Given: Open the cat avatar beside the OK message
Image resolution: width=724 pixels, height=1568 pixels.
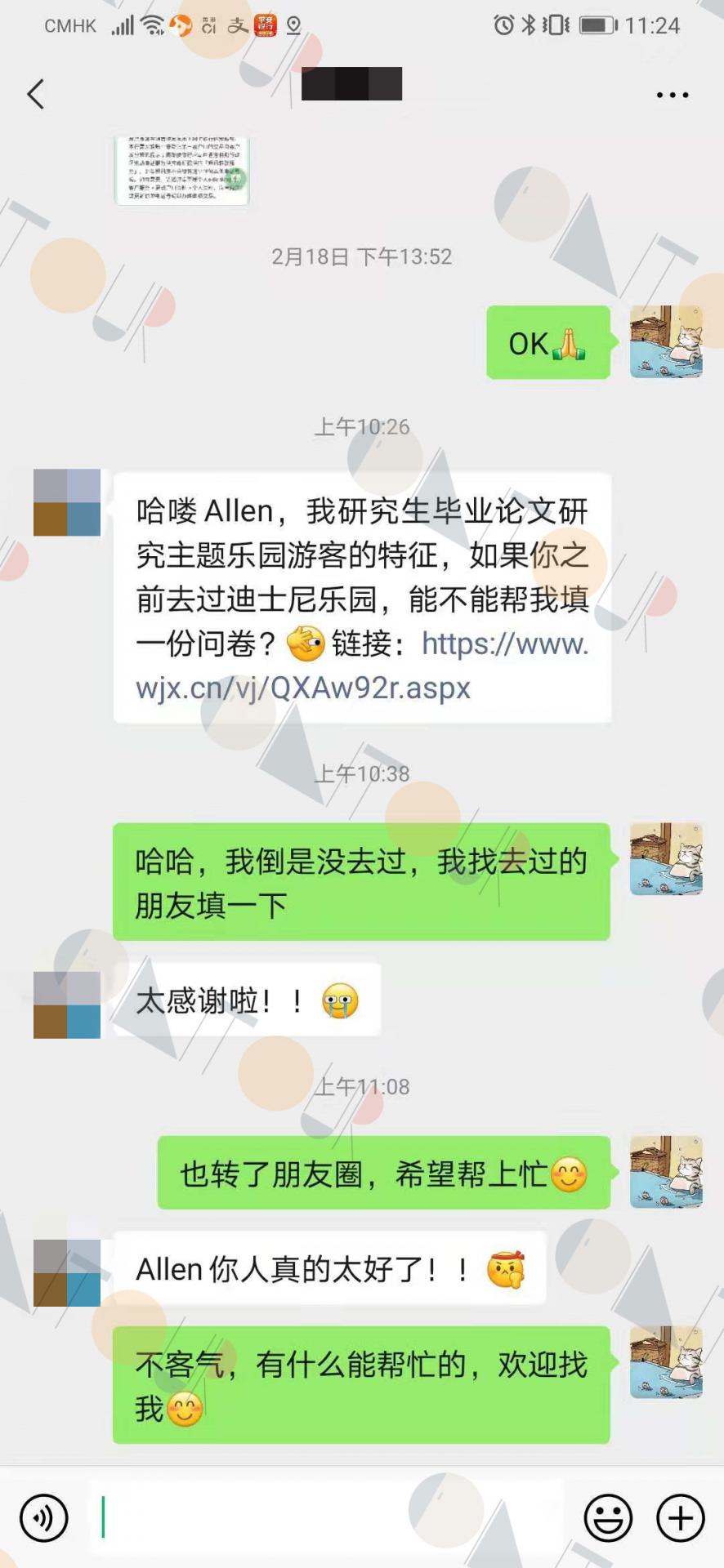Looking at the screenshot, I should [x=666, y=342].
